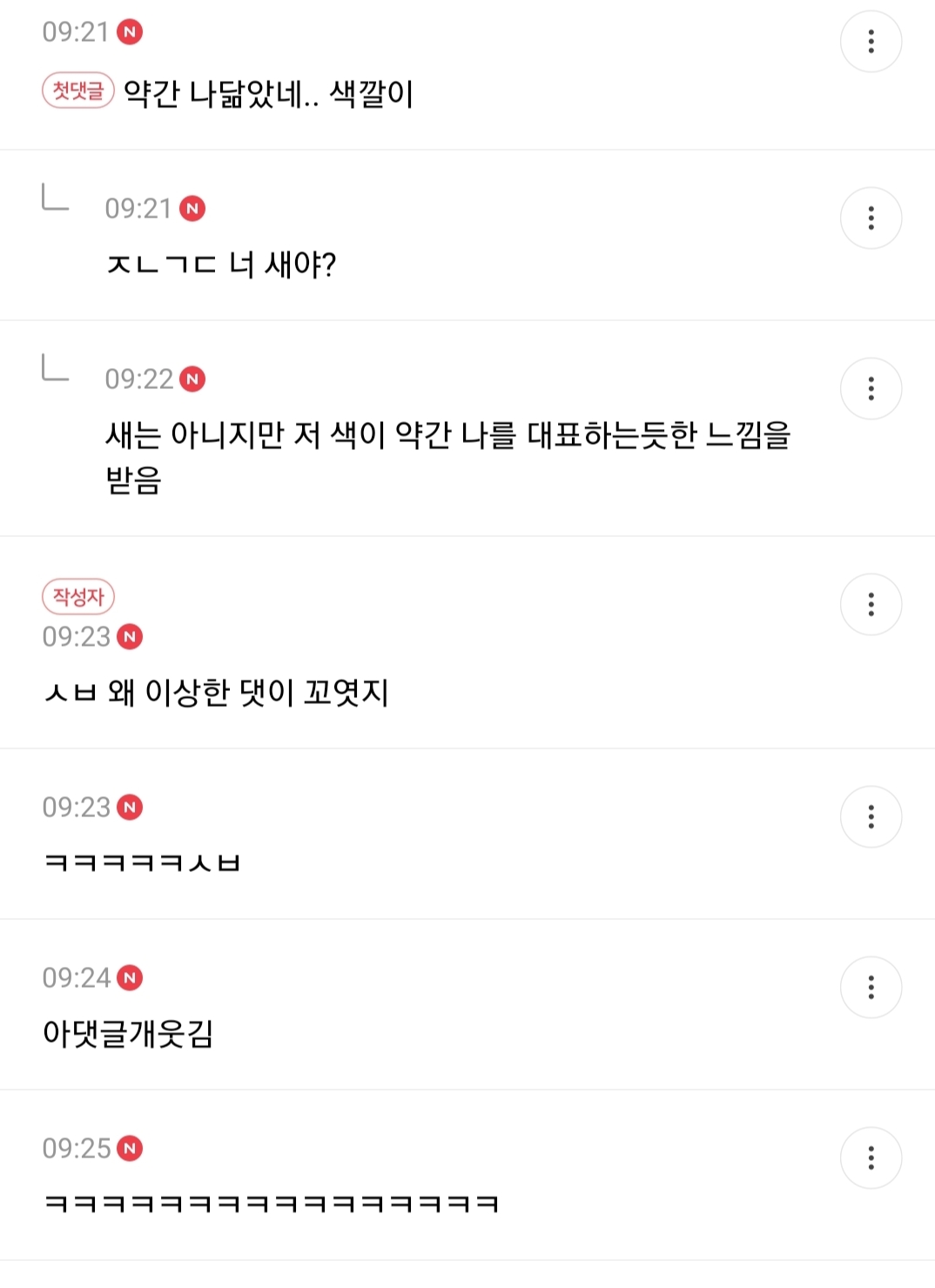
Task: Click the 첫댓글 label on the first comment
Action: [77, 91]
